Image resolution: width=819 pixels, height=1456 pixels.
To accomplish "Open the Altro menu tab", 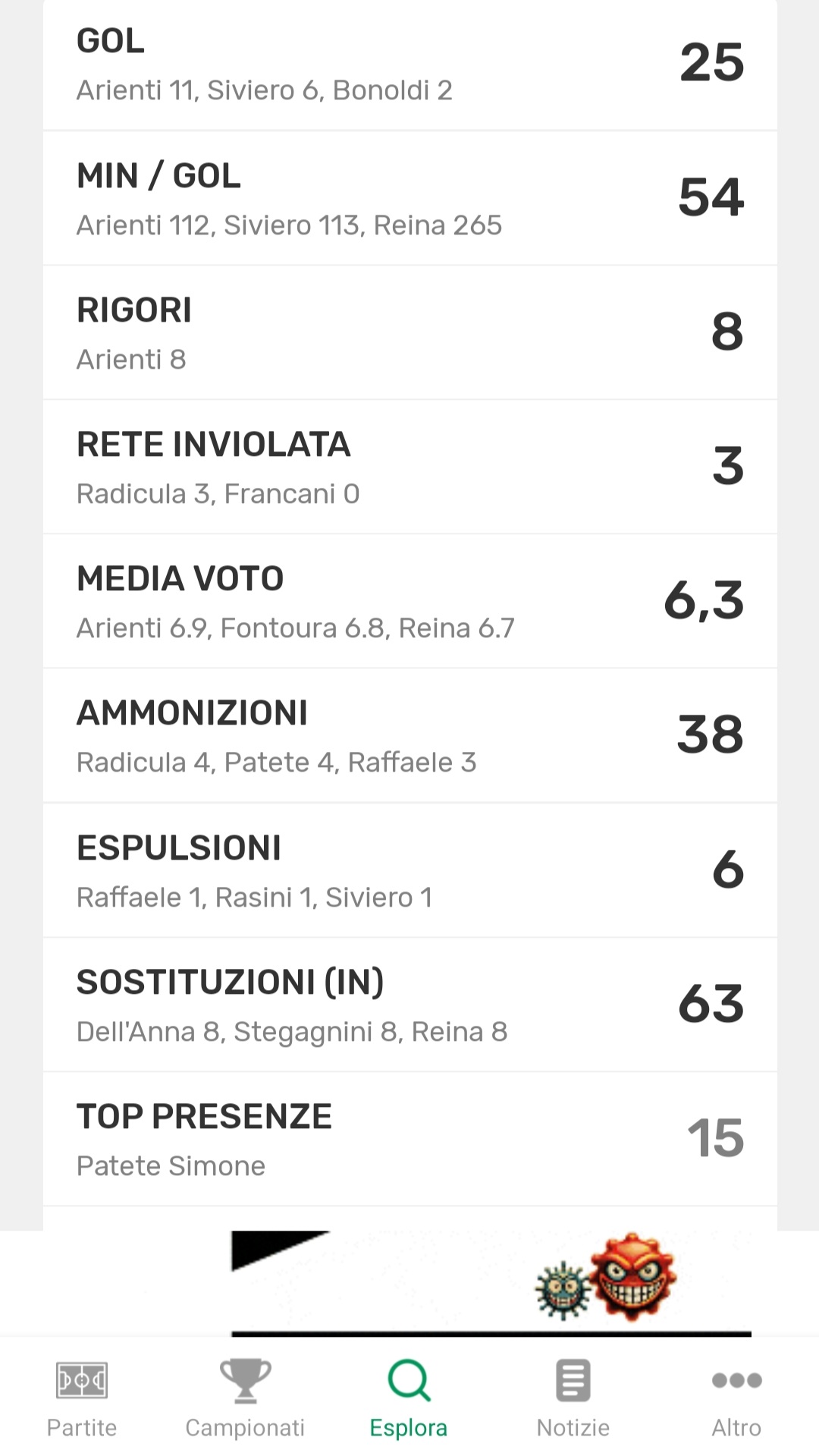I will (x=737, y=1398).
